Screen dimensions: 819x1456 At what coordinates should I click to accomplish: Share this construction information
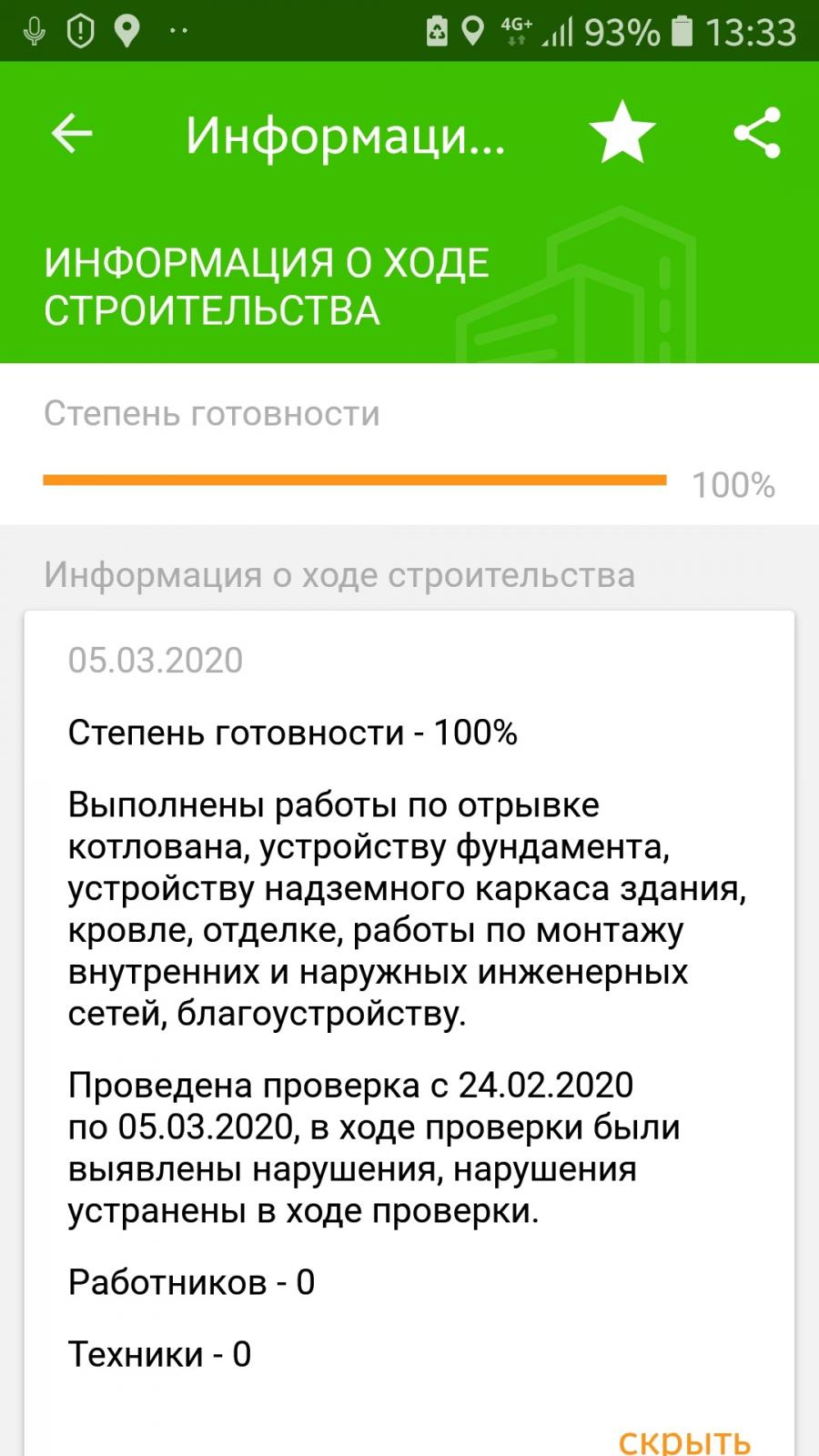point(757,133)
